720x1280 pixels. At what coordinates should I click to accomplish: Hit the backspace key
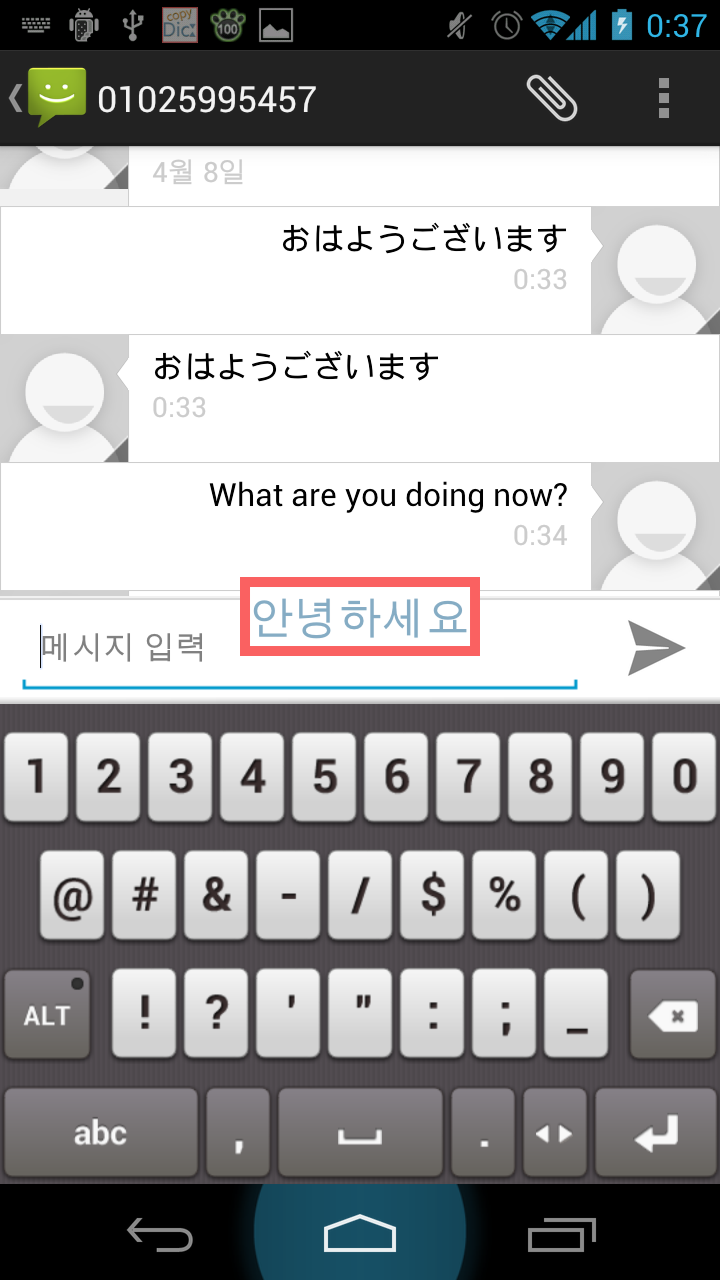pyautogui.click(x=671, y=1015)
